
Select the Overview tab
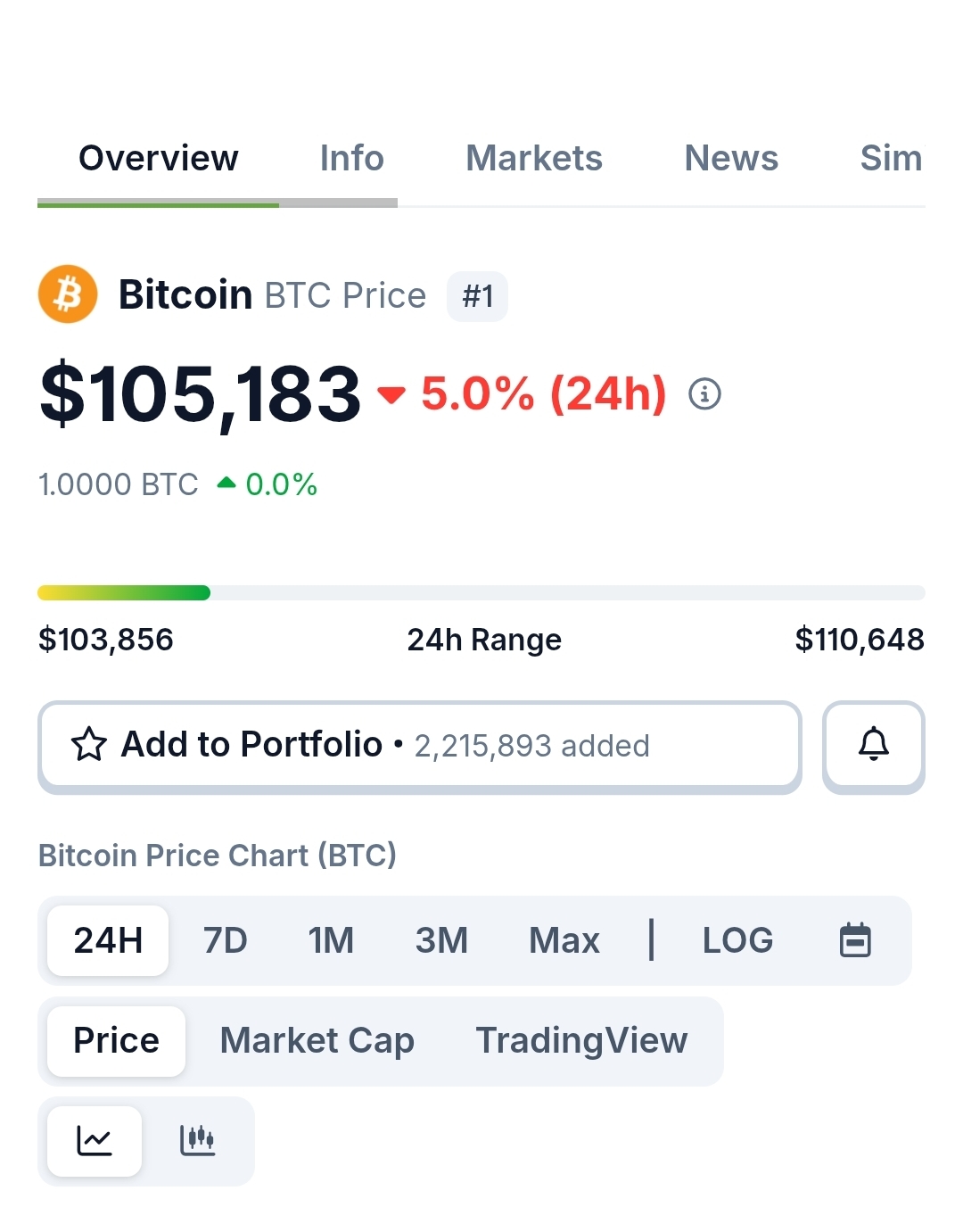click(159, 159)
